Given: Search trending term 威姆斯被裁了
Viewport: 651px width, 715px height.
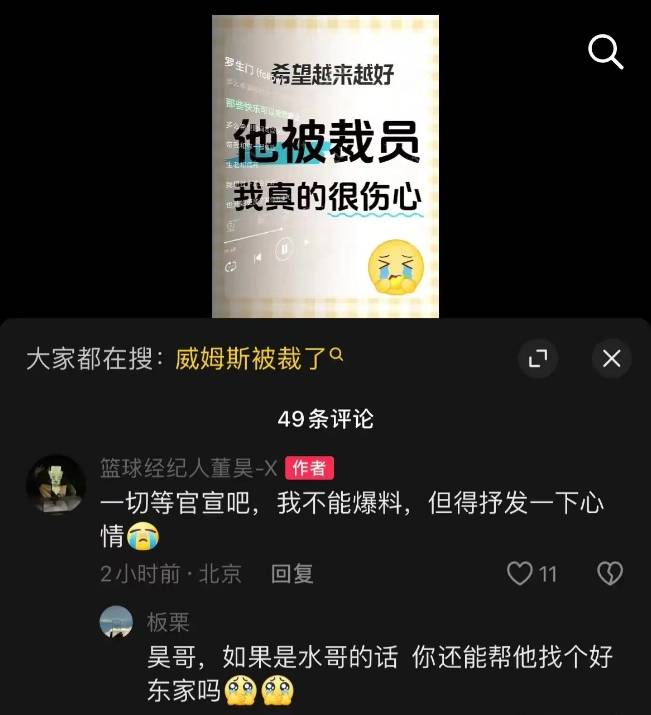Looking at the screenshot, I should 258,359.
